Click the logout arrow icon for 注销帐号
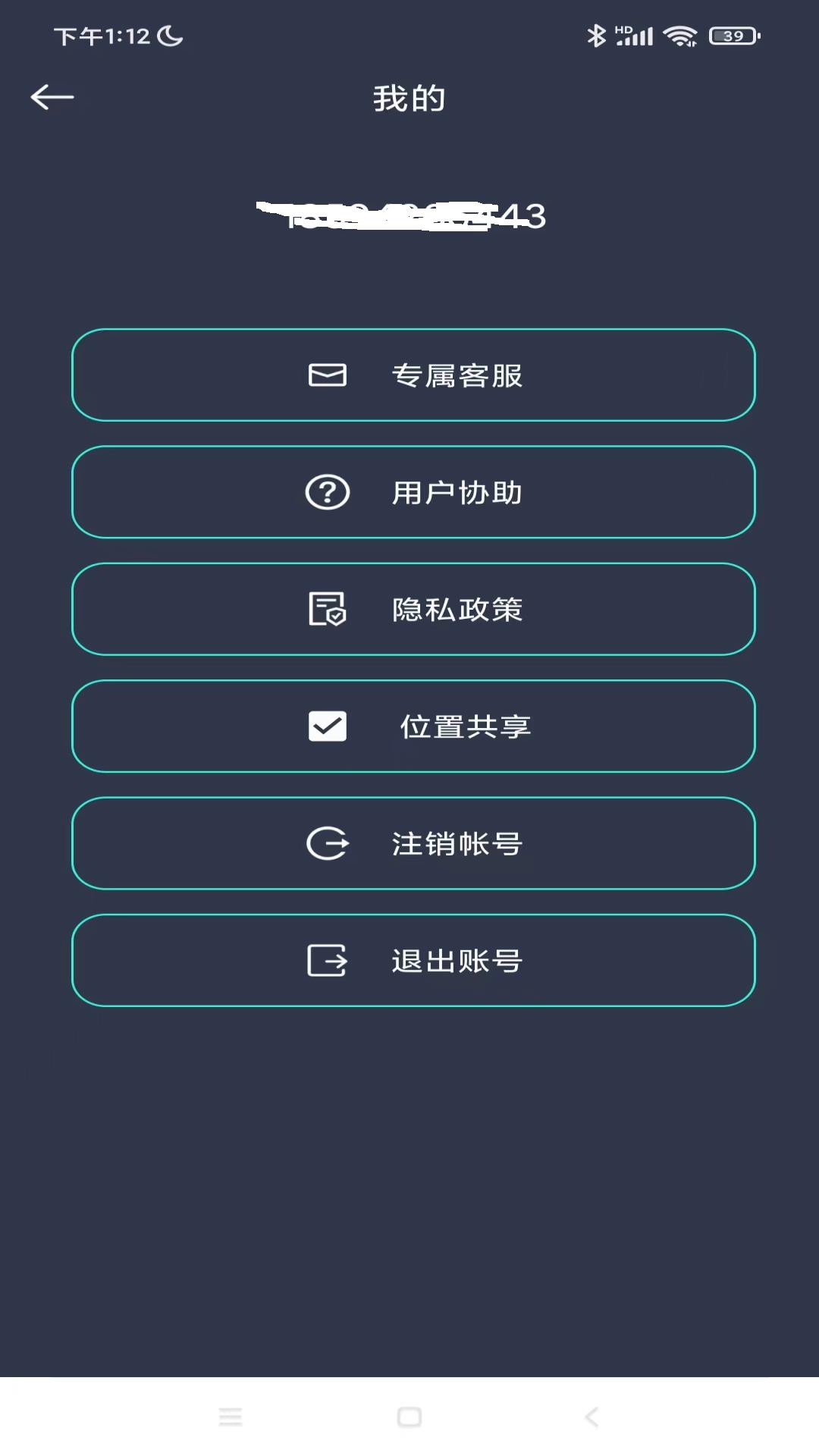This screenshot has height=1456, width=819. tap(326, 843)
